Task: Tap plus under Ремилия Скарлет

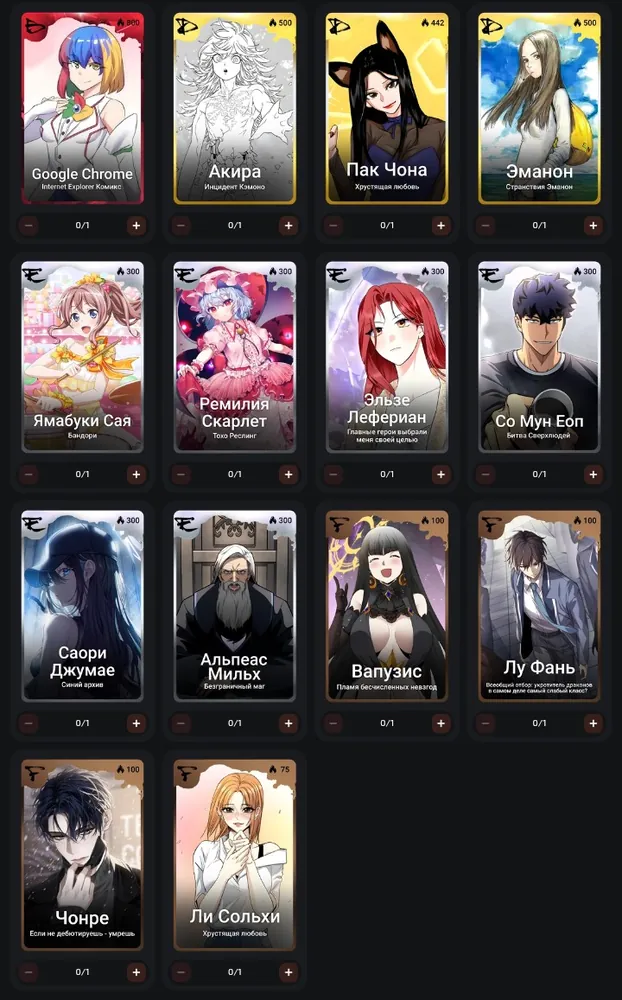Action: point(288,474)
